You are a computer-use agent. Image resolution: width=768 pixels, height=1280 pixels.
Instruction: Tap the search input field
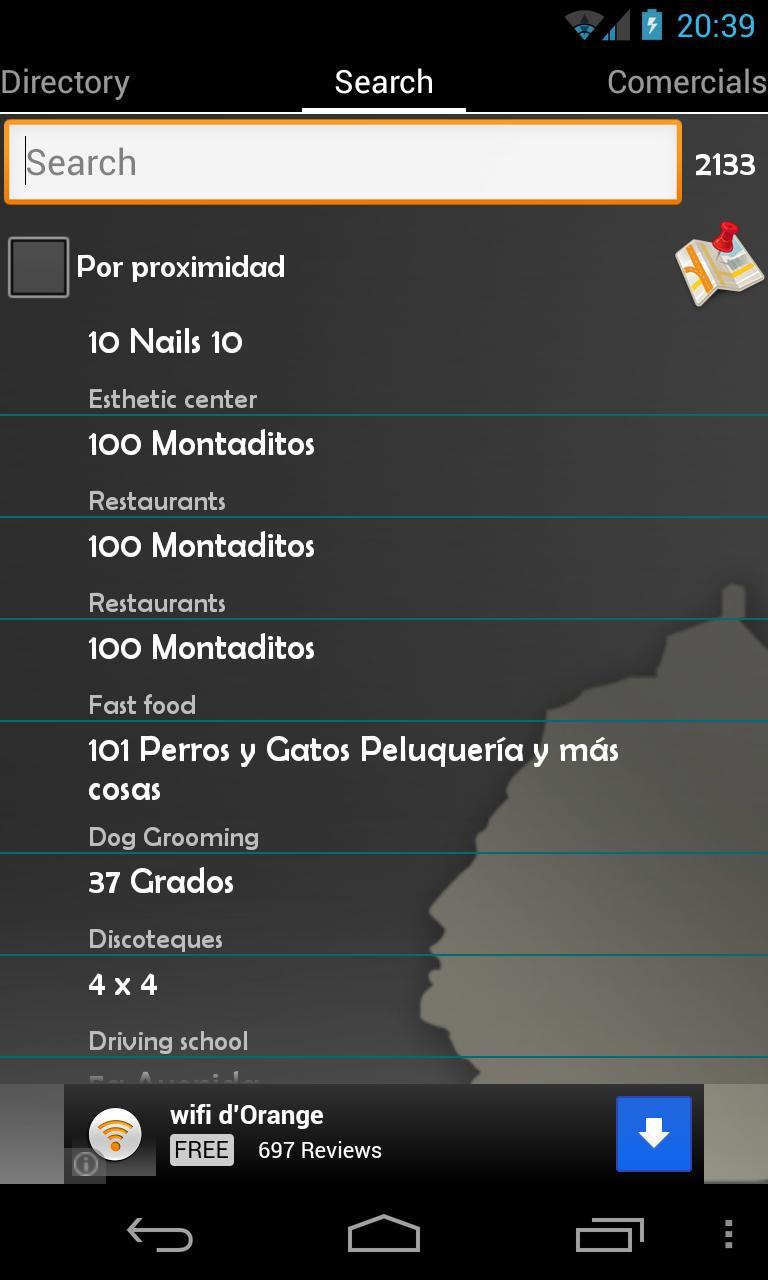coord(343,161)
